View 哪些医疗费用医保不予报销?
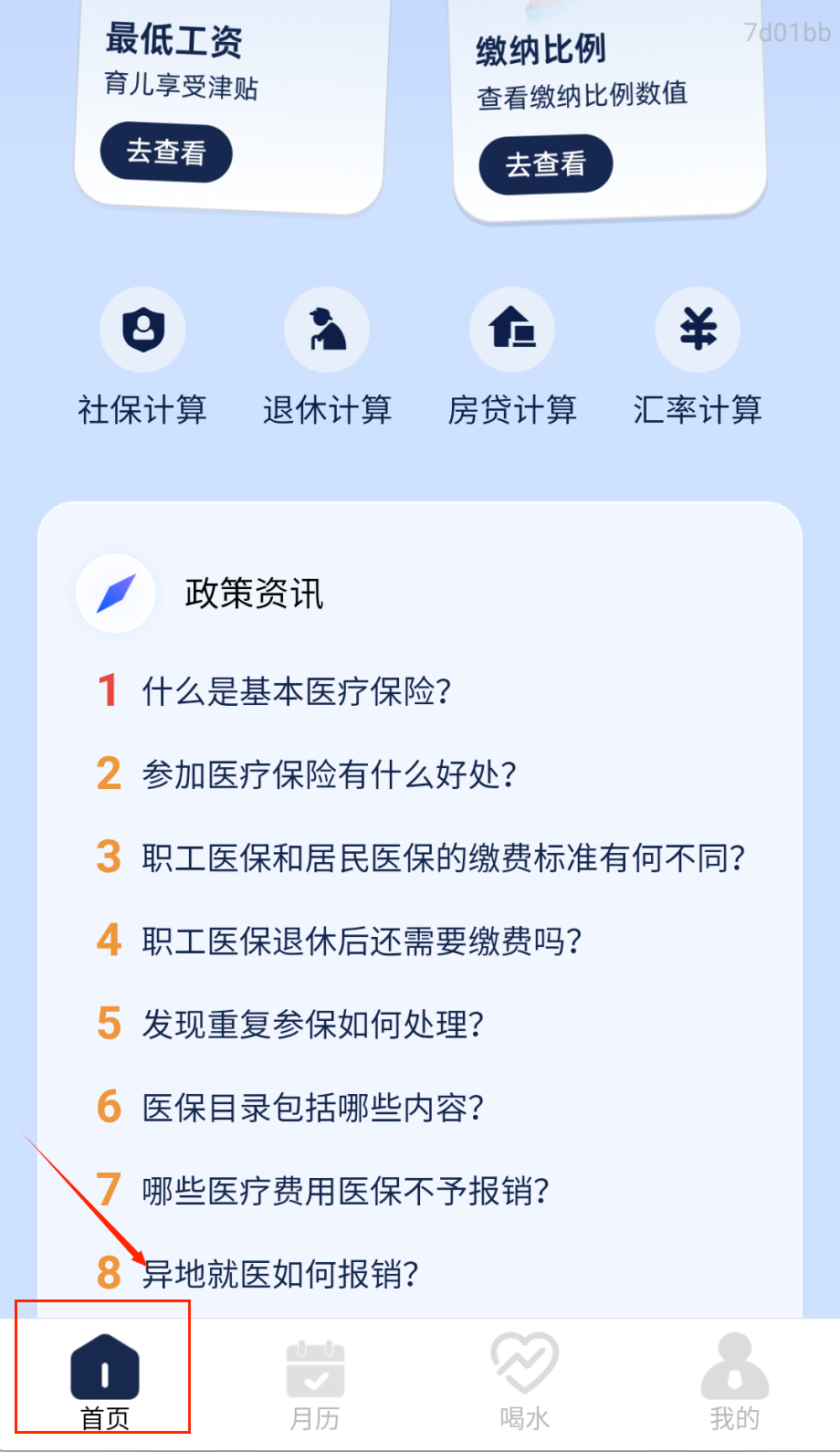The width and height of the screenshot is (840, 1452). pos(345,1191)
